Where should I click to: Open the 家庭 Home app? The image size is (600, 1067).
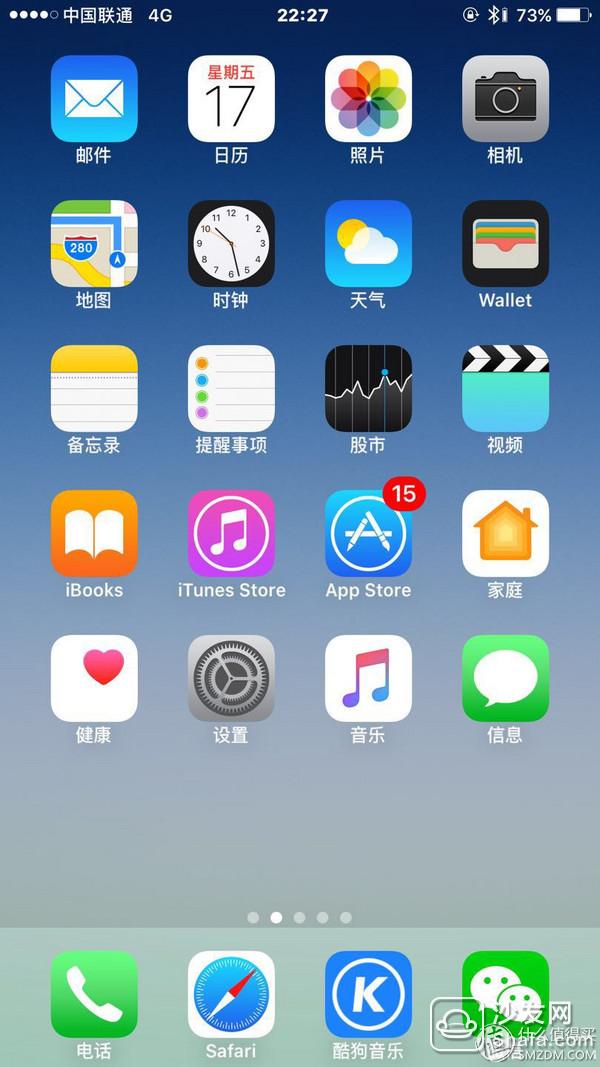point(505,534)
